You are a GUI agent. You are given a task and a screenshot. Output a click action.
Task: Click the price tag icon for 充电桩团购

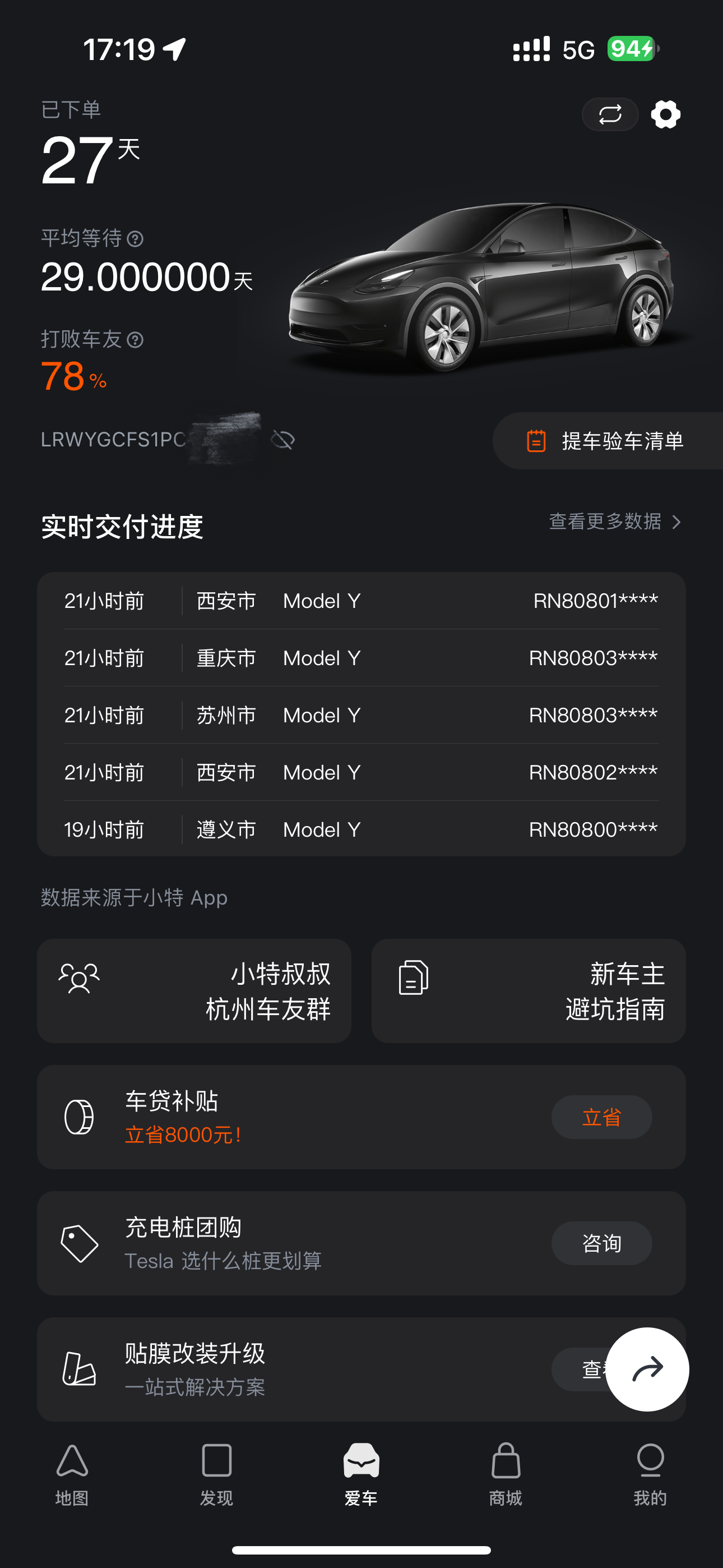click(x=78, y=1243)
